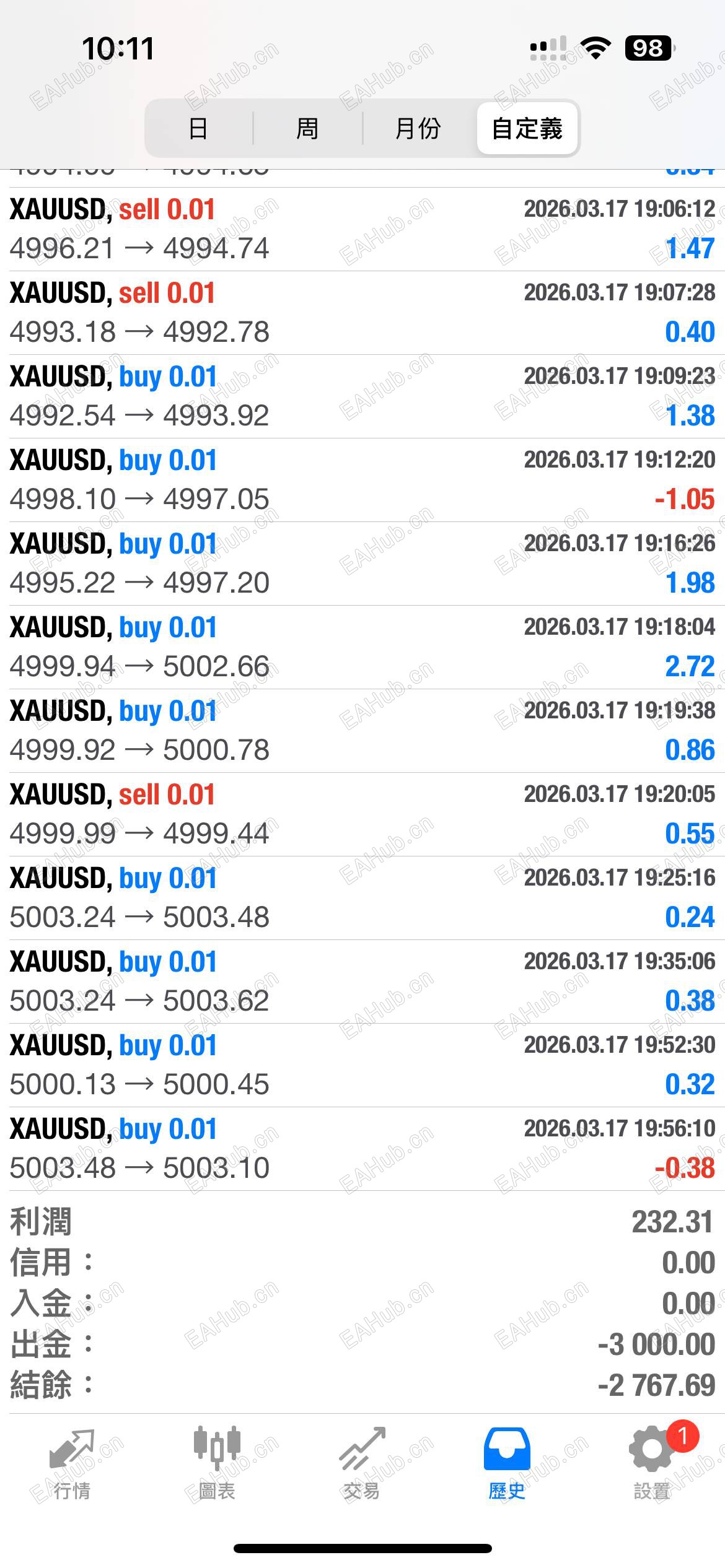Choose the 自定義 custom period tab
This screenshot has height=1568, width=725.
(x=527, y=129)
